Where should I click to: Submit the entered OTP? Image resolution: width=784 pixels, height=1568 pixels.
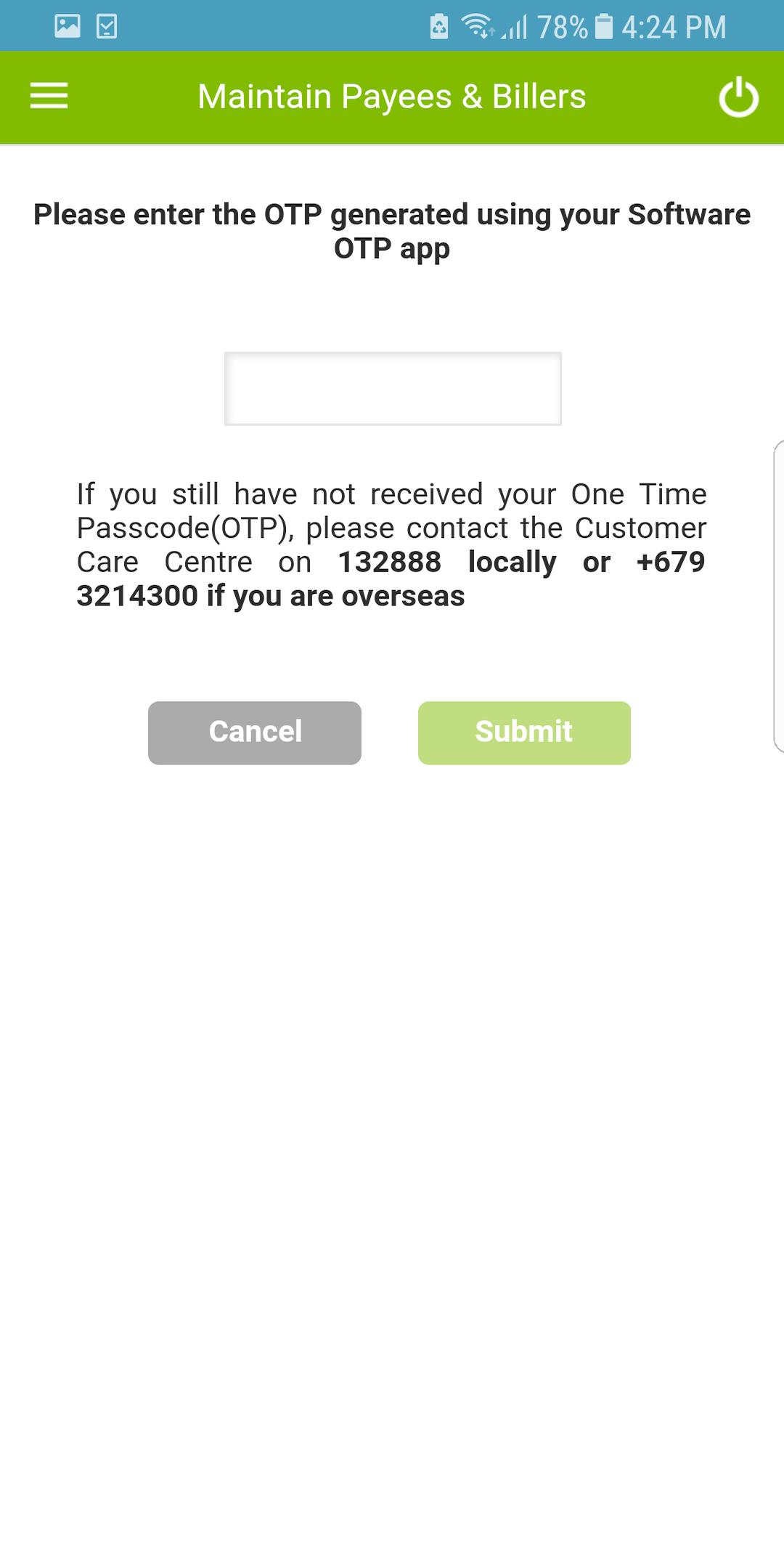pyautogui.click(x=524, y=732)
